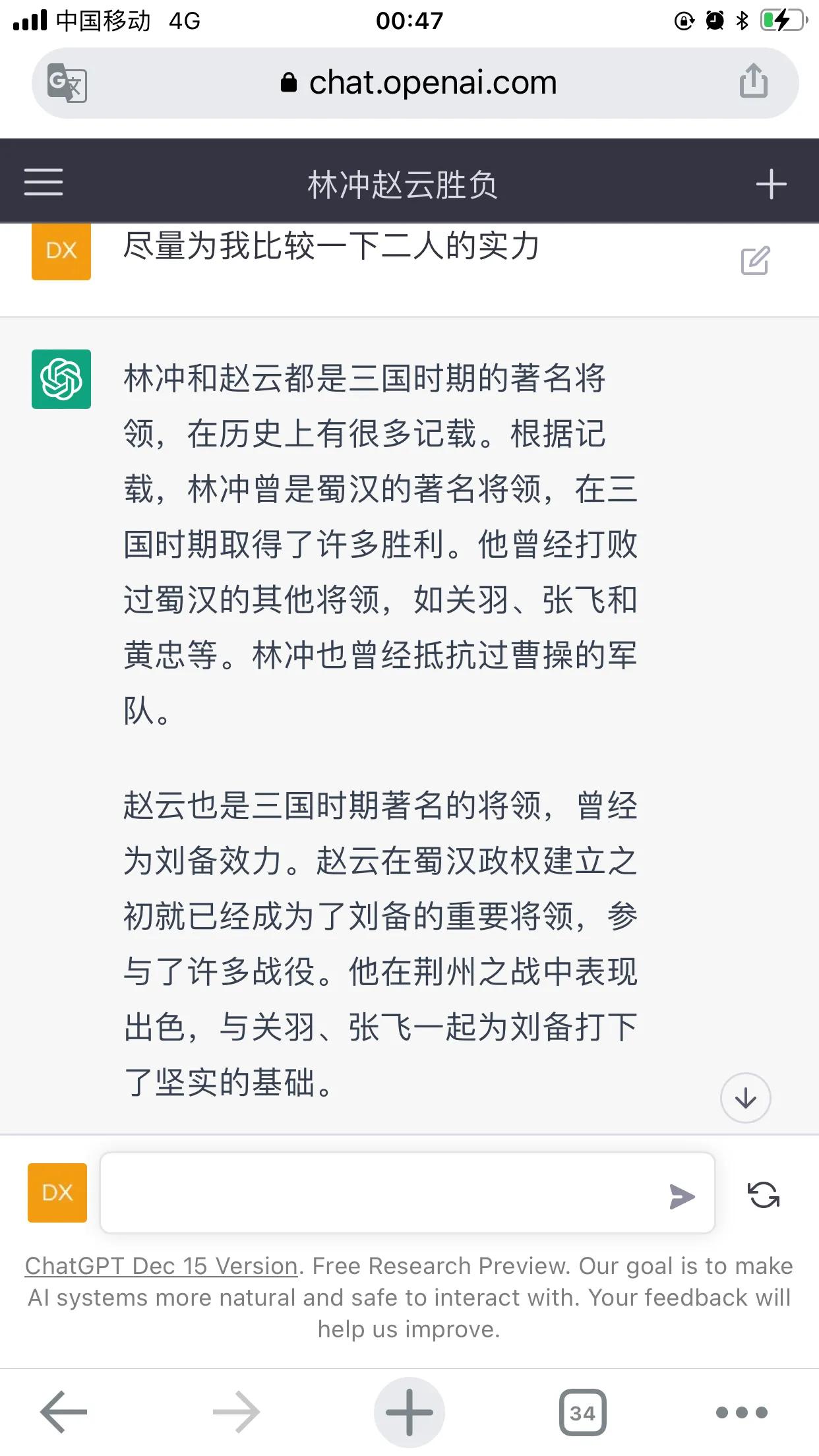This screenshot has width=819, height=1456.
Task: Edit the sent message about 二人的实力
Action: coord(754,260)
